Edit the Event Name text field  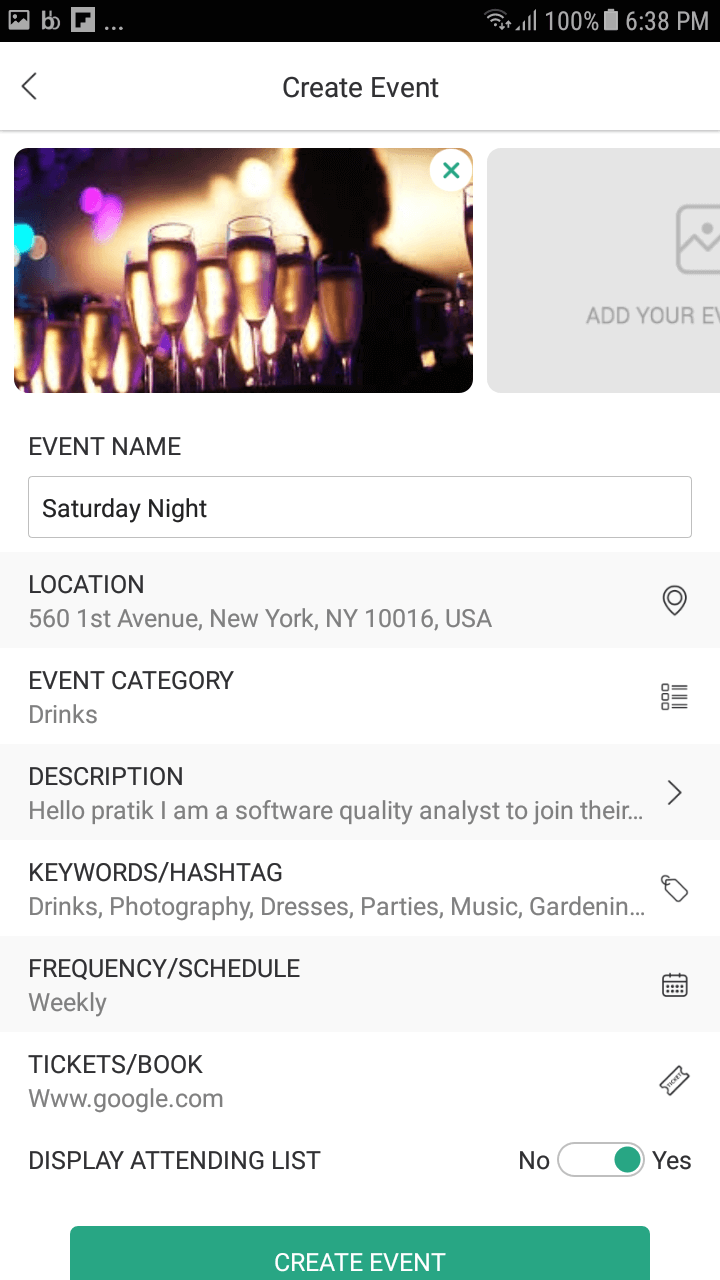[360, 507]
